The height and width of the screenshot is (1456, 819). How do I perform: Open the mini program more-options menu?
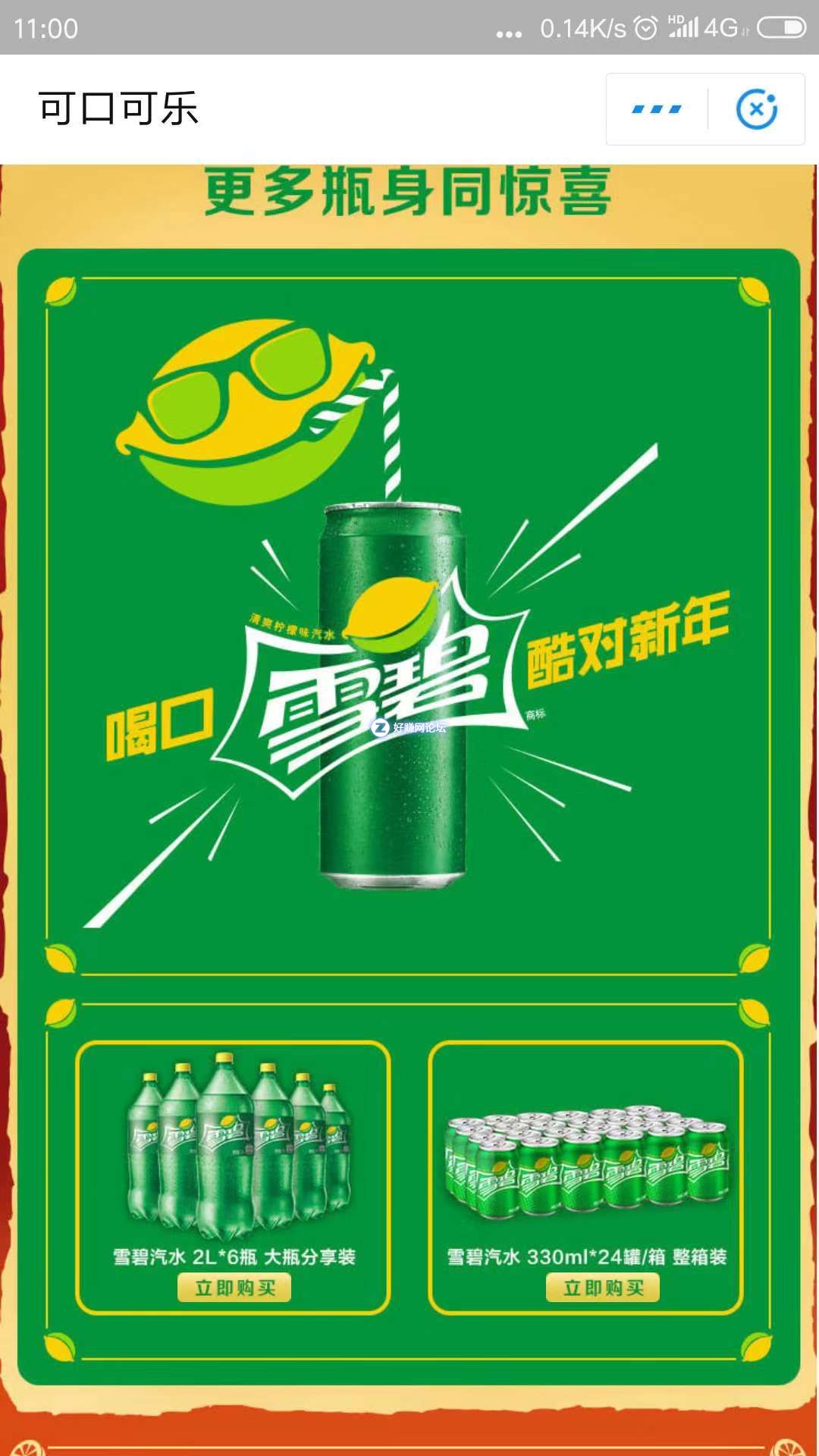pyautogui.click(x=657, y=109)
